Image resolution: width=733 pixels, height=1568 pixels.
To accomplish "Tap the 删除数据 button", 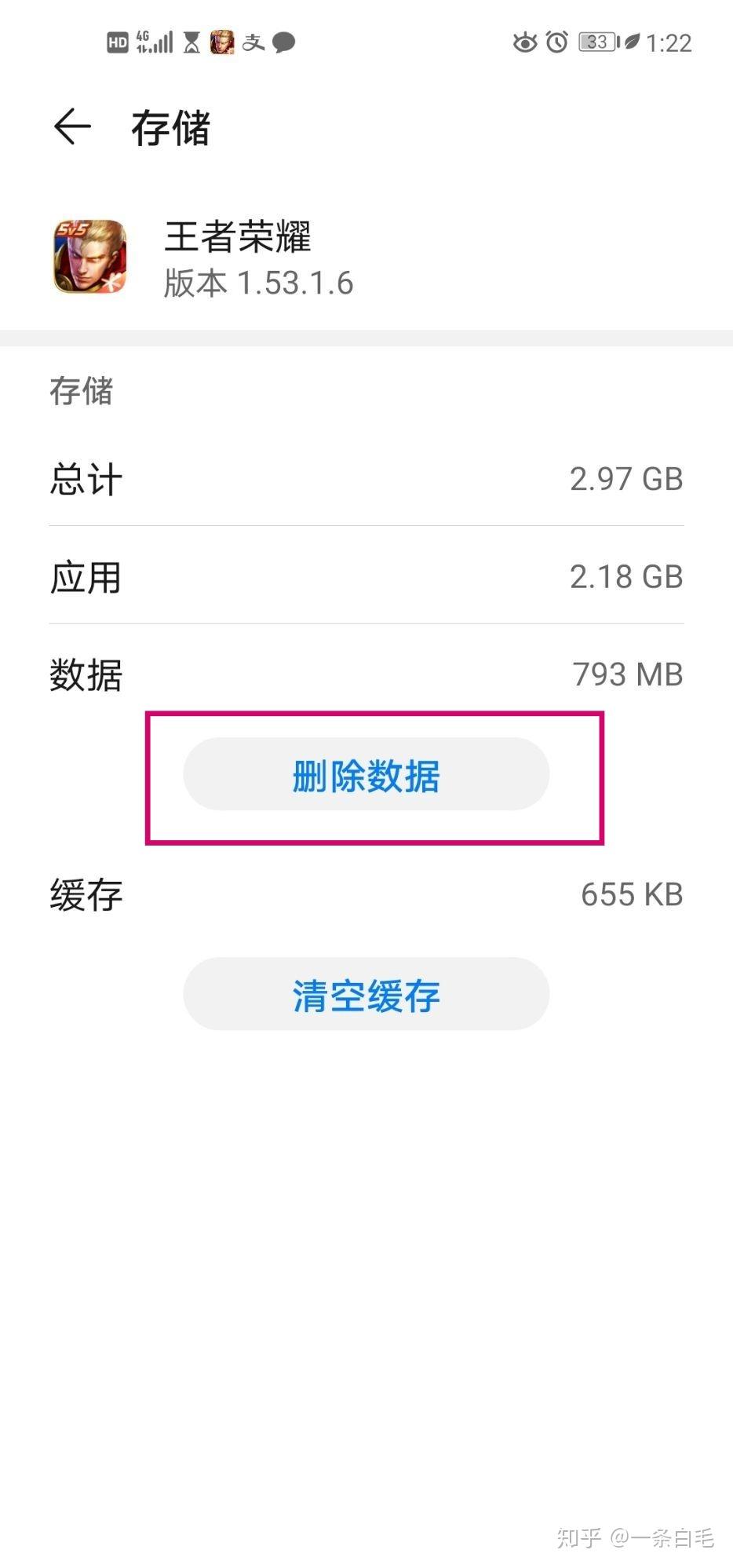I will (x=366, y=775).
